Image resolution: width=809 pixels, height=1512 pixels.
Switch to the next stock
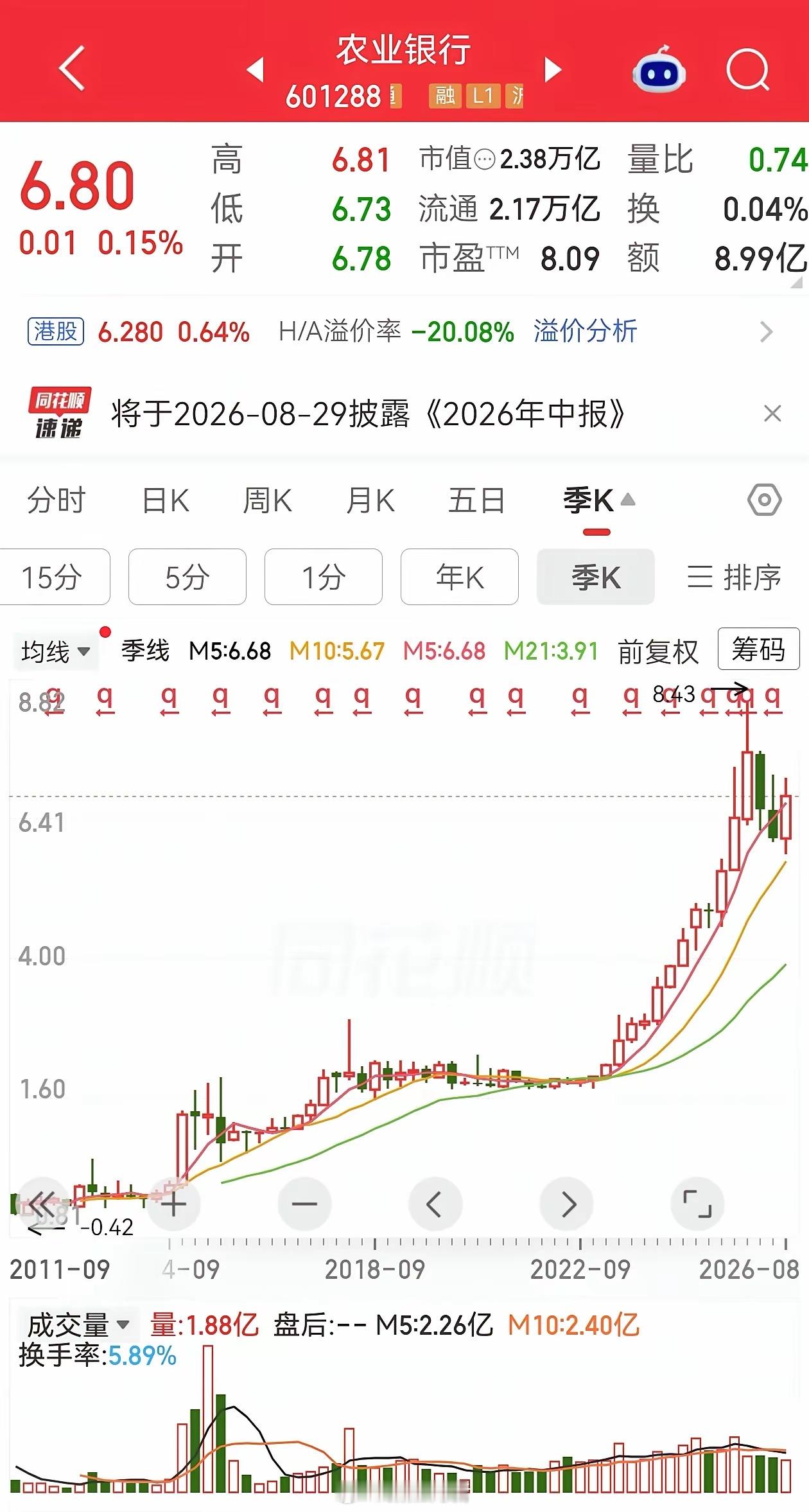(553, 69)
